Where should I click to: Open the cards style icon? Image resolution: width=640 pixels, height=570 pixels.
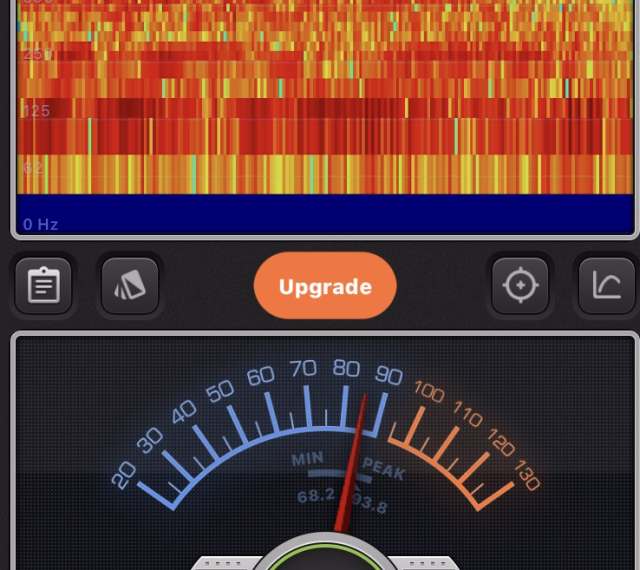(130, 286)
